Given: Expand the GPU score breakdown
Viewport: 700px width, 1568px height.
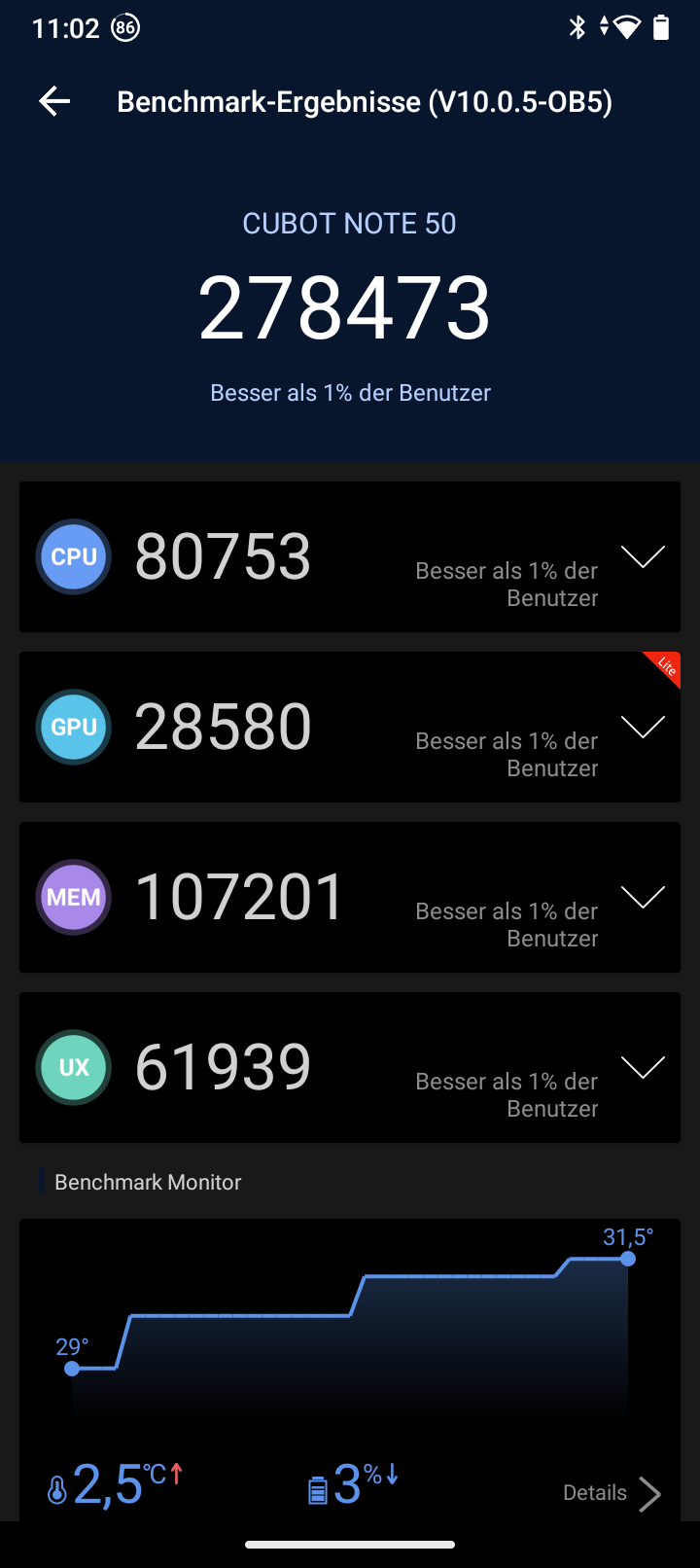Looking at the screenshot, I should [643, 727].
